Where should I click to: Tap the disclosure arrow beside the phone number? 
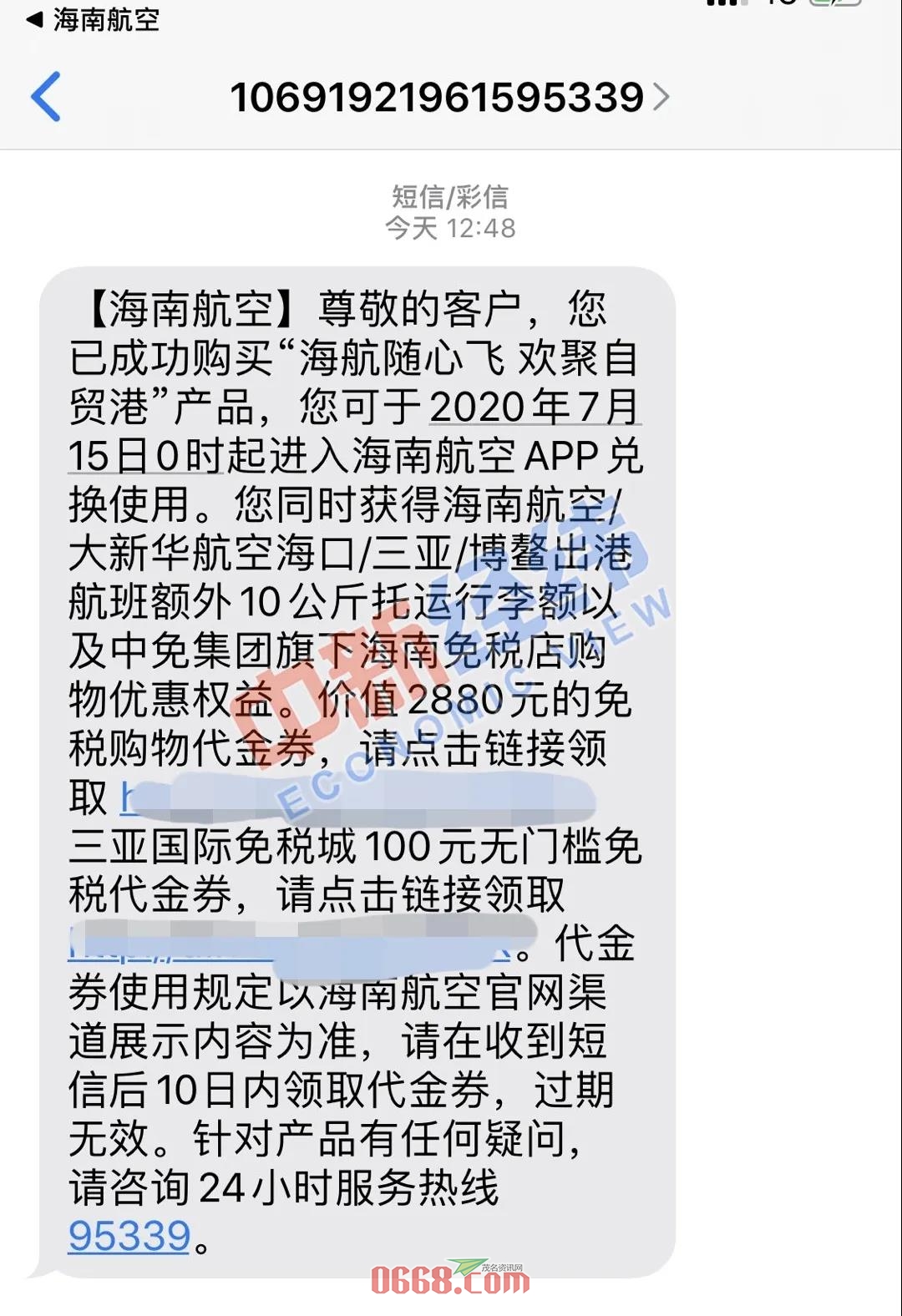coord(660,96)
